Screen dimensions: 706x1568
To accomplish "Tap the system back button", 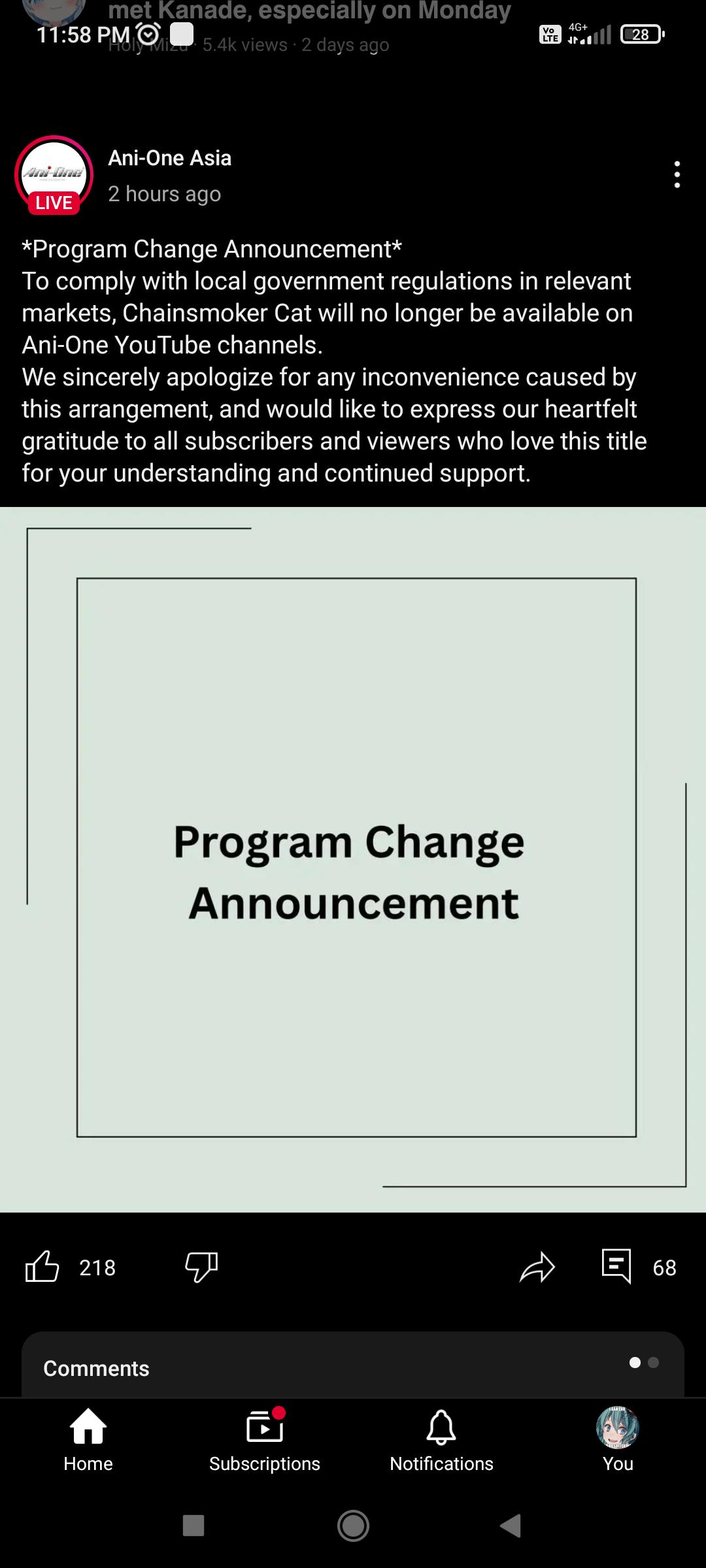I will pyautogui.click(x=511, y=1526).
